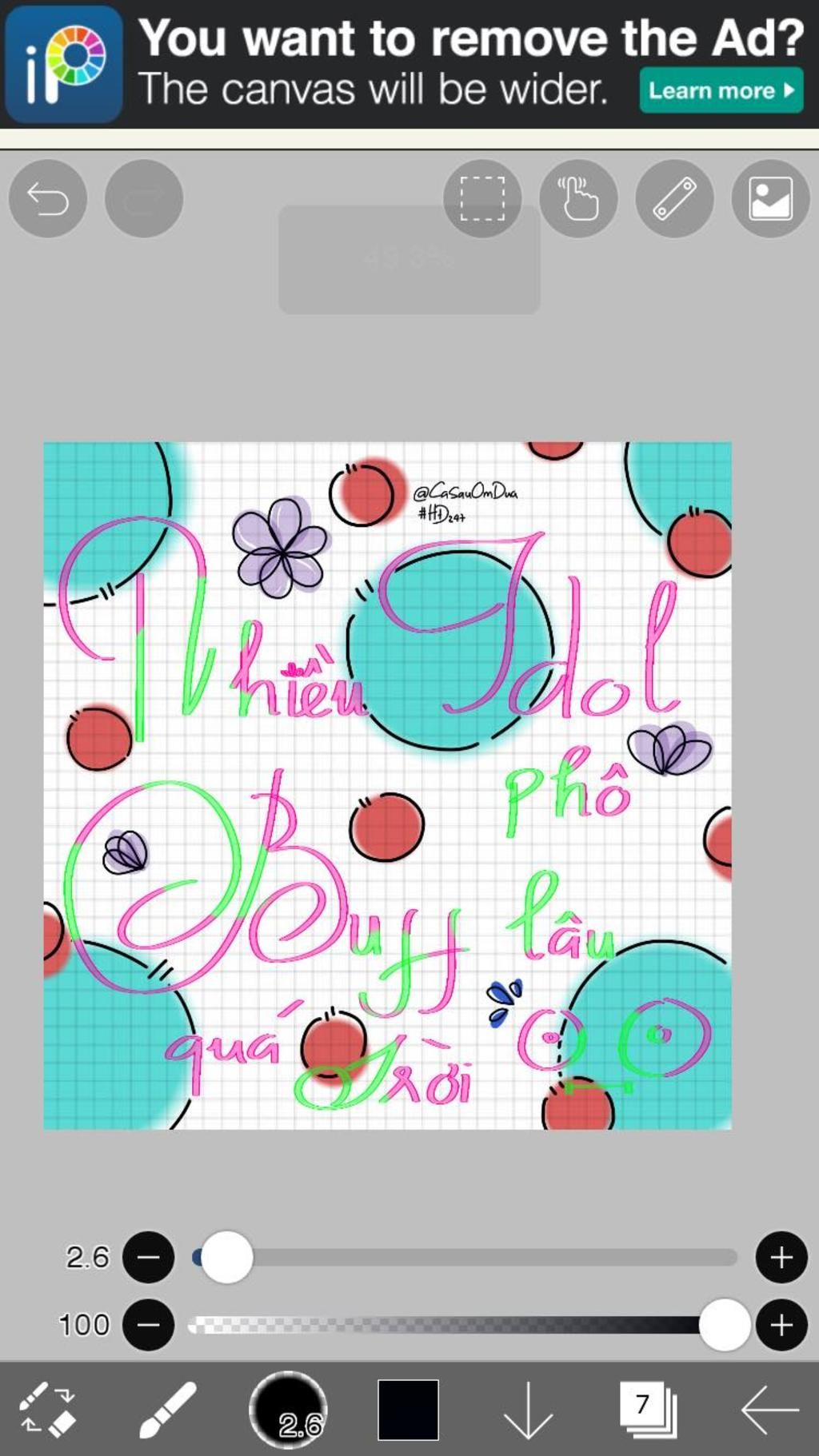
Task: Open the brush tool selector
Action: pyautogui.click(x=167, y=1410)
